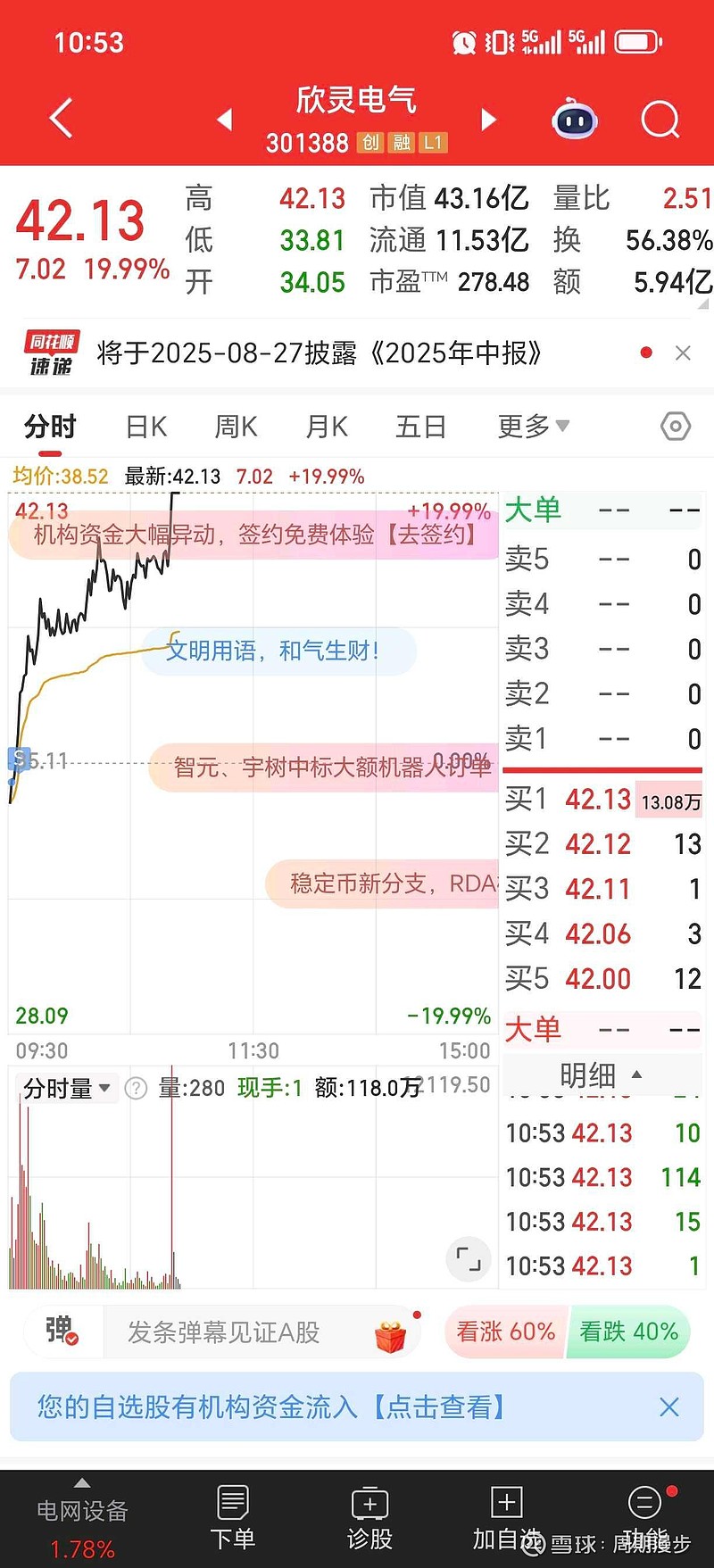The width and height of the screenshot is (714, 1568).
Task: Open the robot assistant icon
Action: click(575, 120)
